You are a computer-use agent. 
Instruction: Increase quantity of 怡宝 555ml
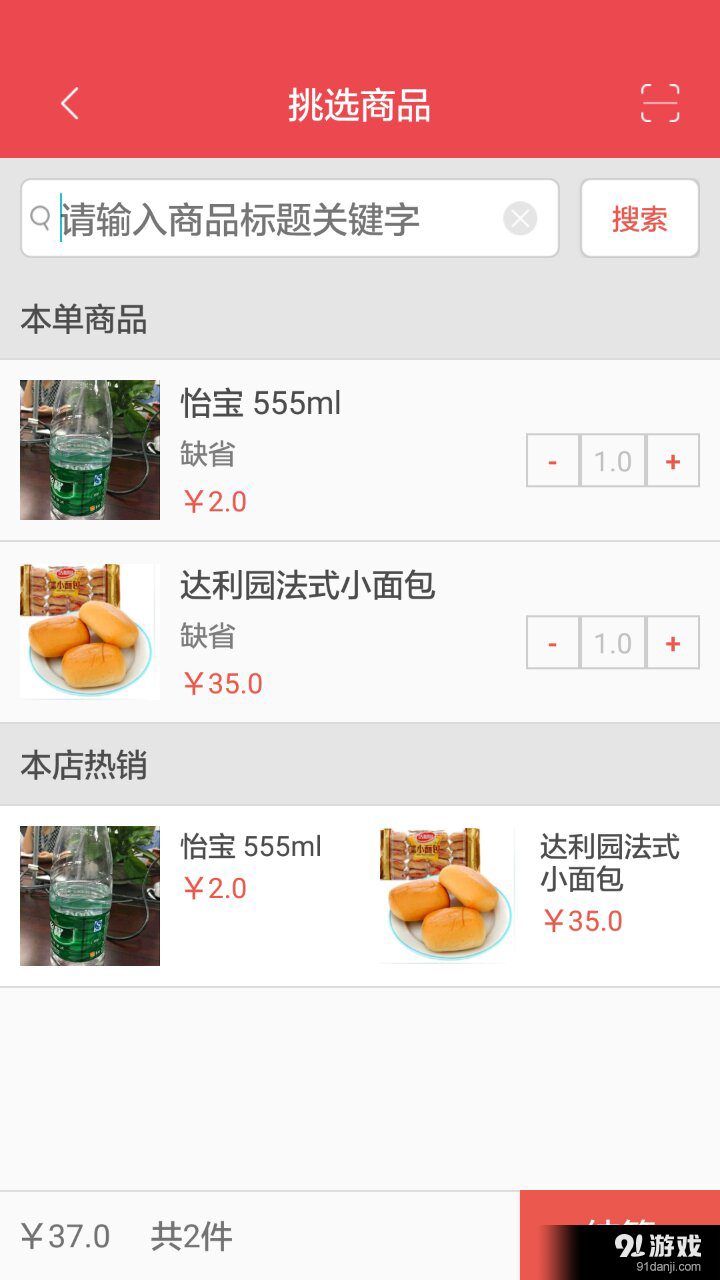click(673, 461)
